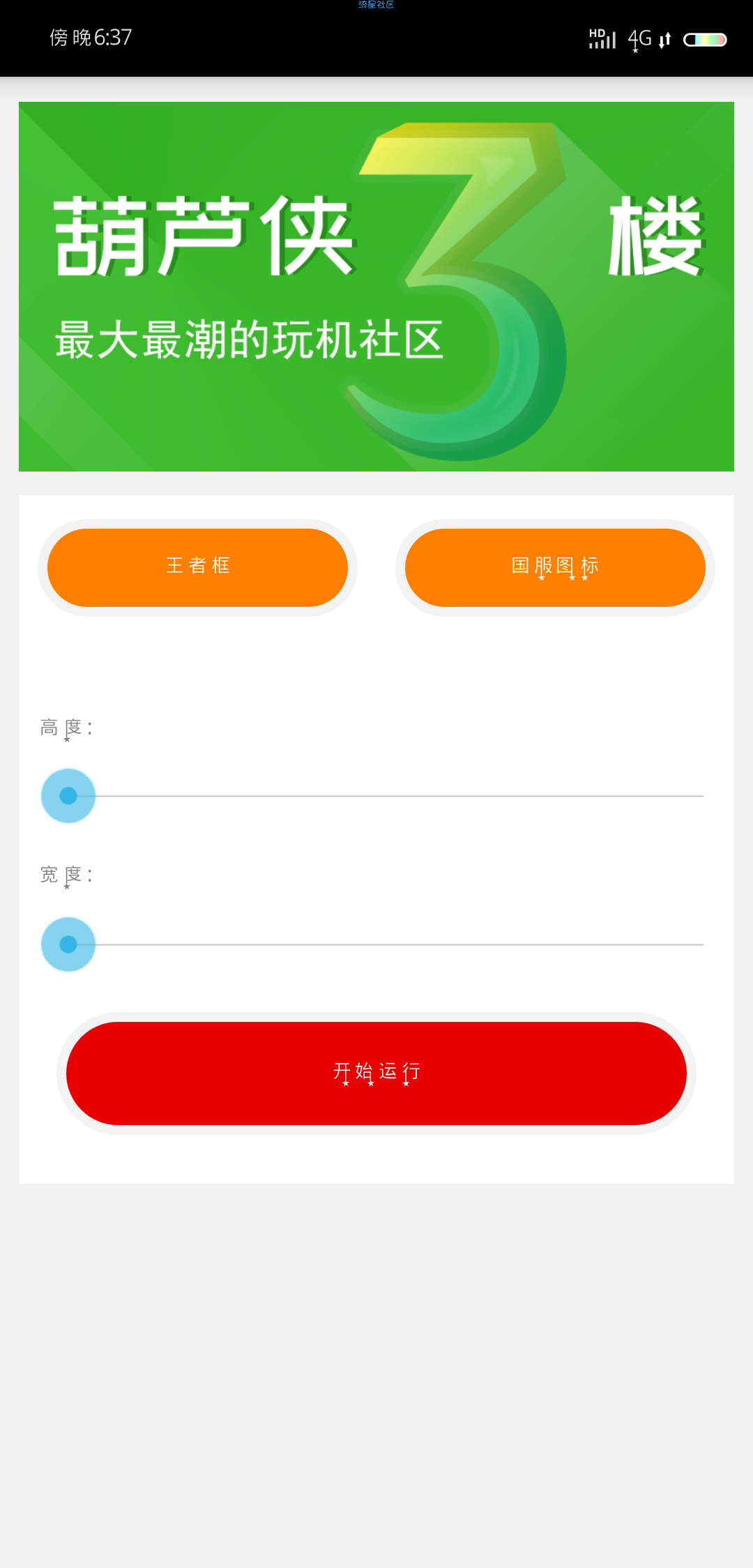Open the 葫芦侠3楼 banner
This screenshot has height=1568, width=753.
(x=376, y=287)
